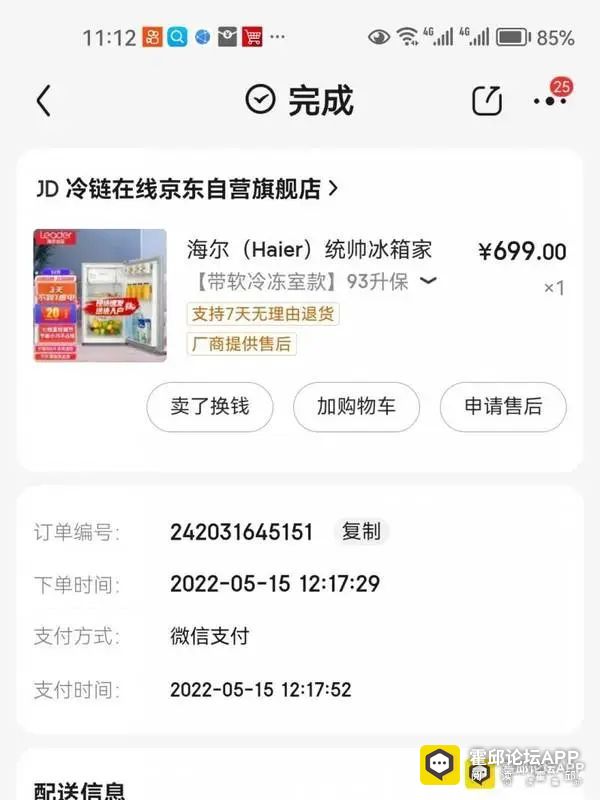Open the more options menu
The width and height of the screenshot is (600, 800).
pos(549,101)
